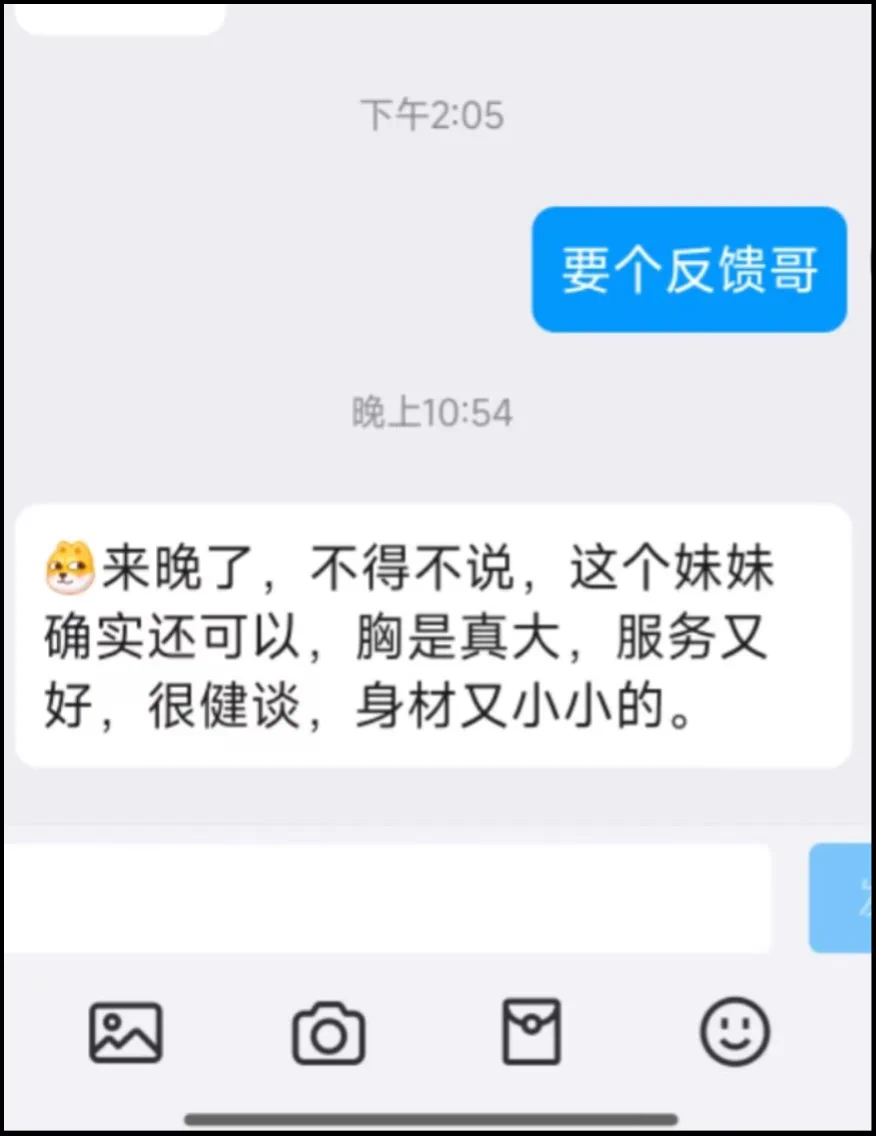Open the camera icon
Image resolution: width=876 pixels, height=1136 pixels.
328,1033
